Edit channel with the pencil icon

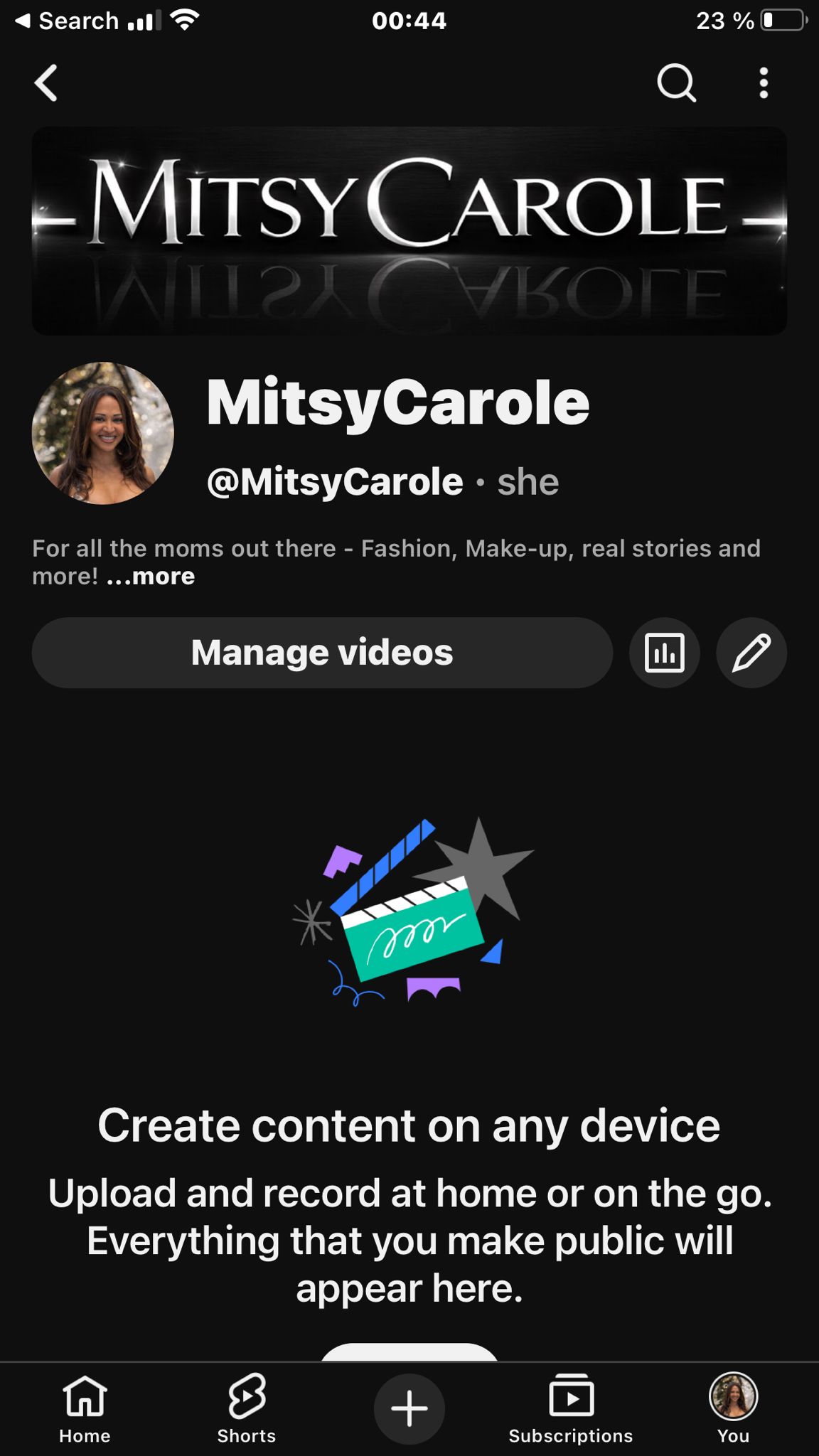pyautogui.click(x=751, y=653)
